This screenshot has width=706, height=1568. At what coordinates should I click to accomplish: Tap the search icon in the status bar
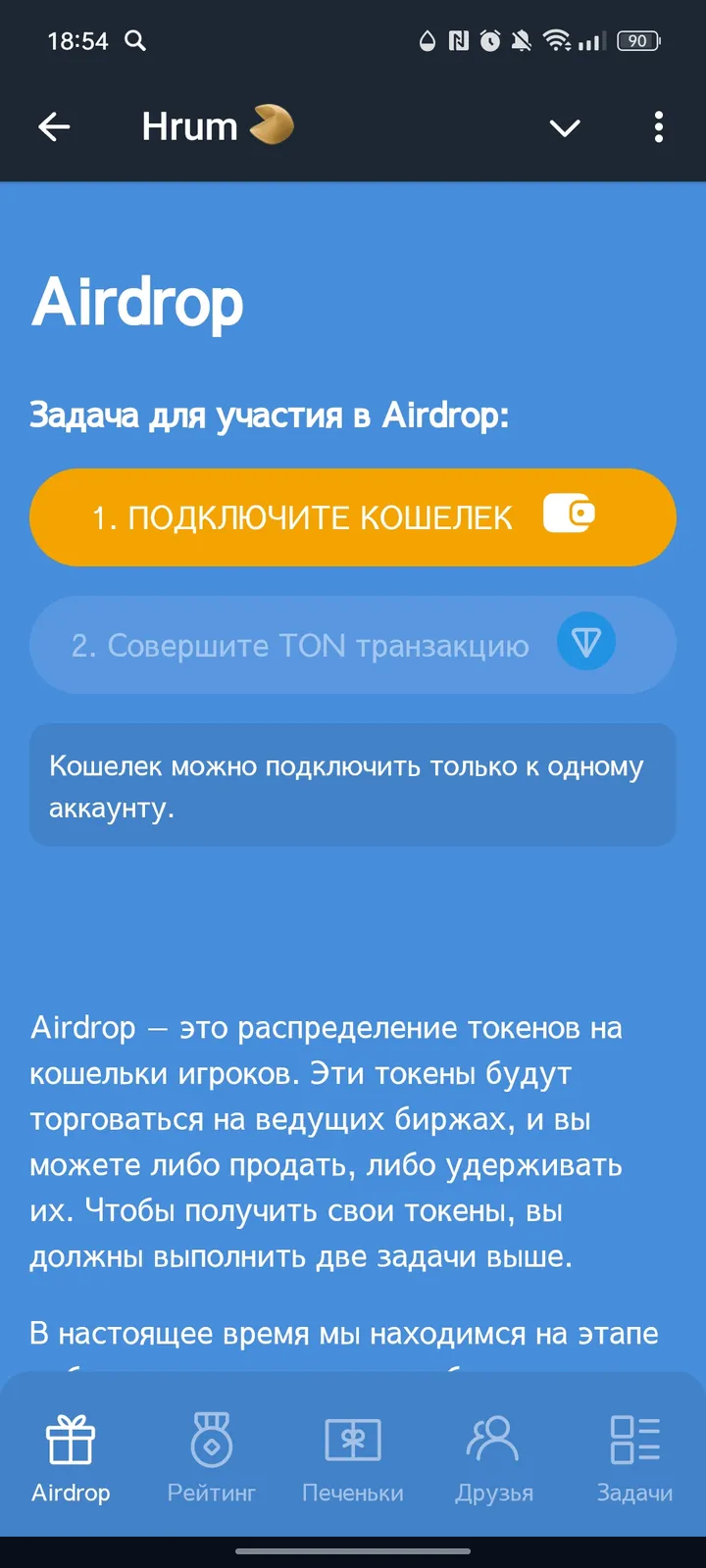135,41
